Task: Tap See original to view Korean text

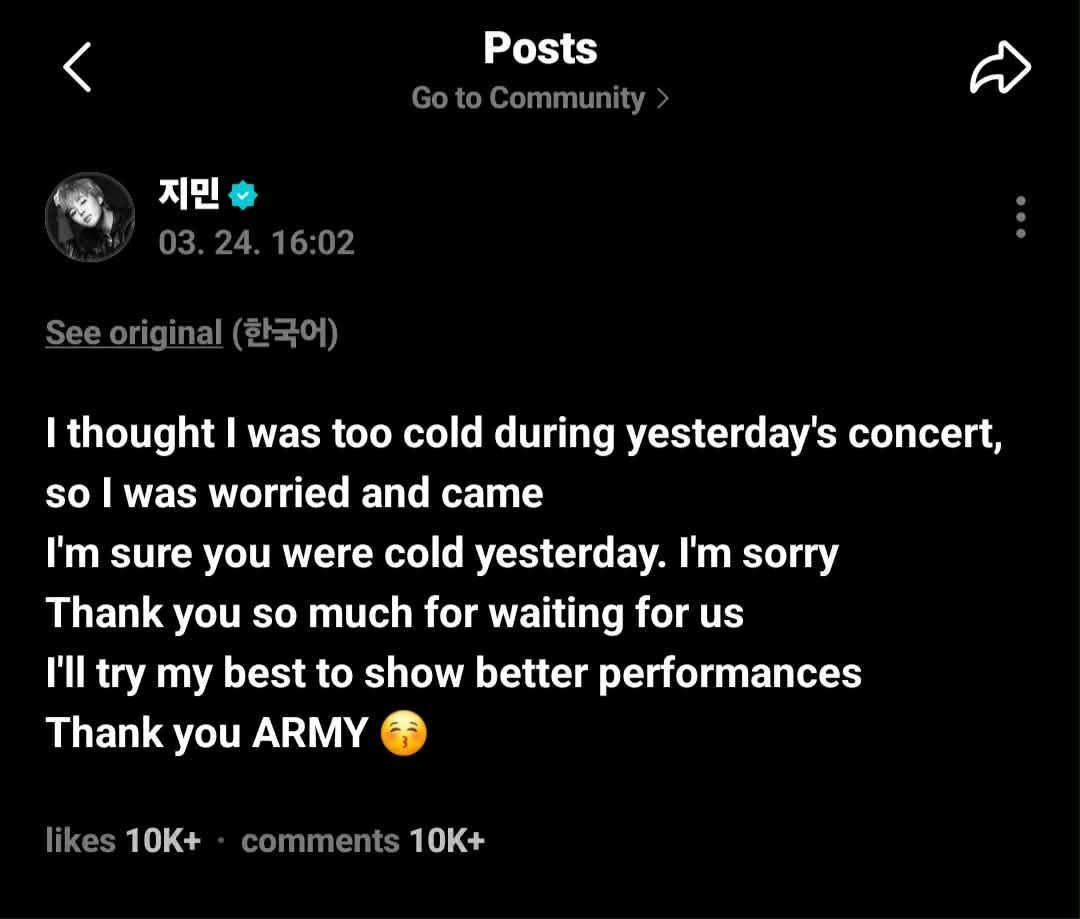Action: [x=134, y=333]
